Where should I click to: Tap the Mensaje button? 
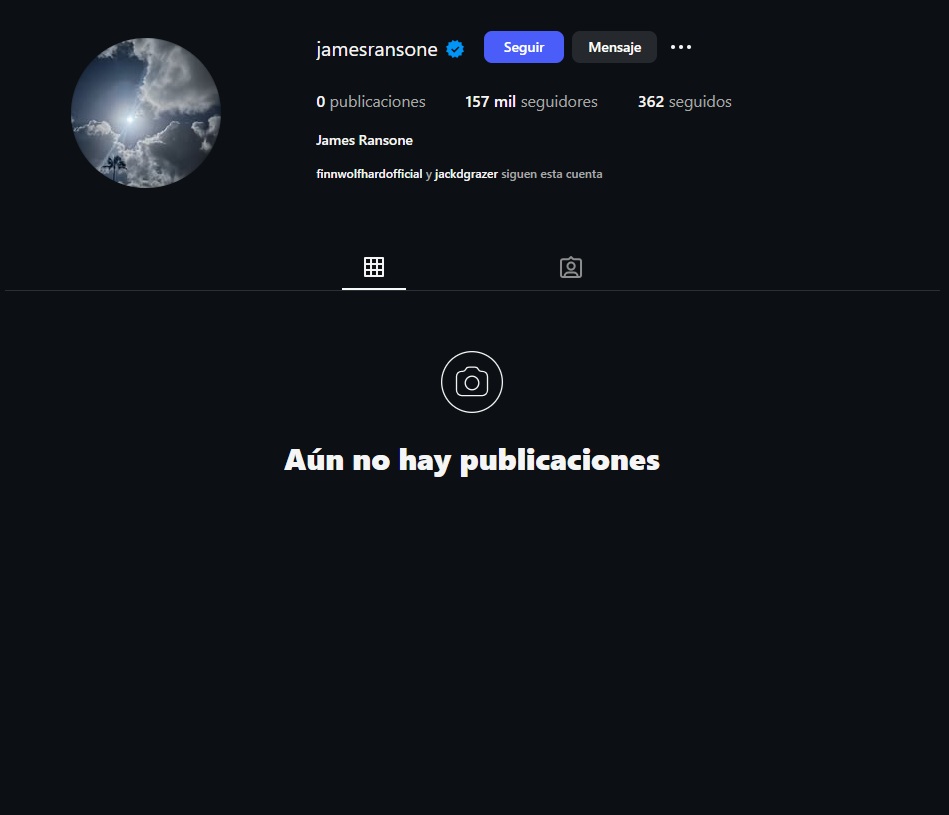tap(614, 47)
